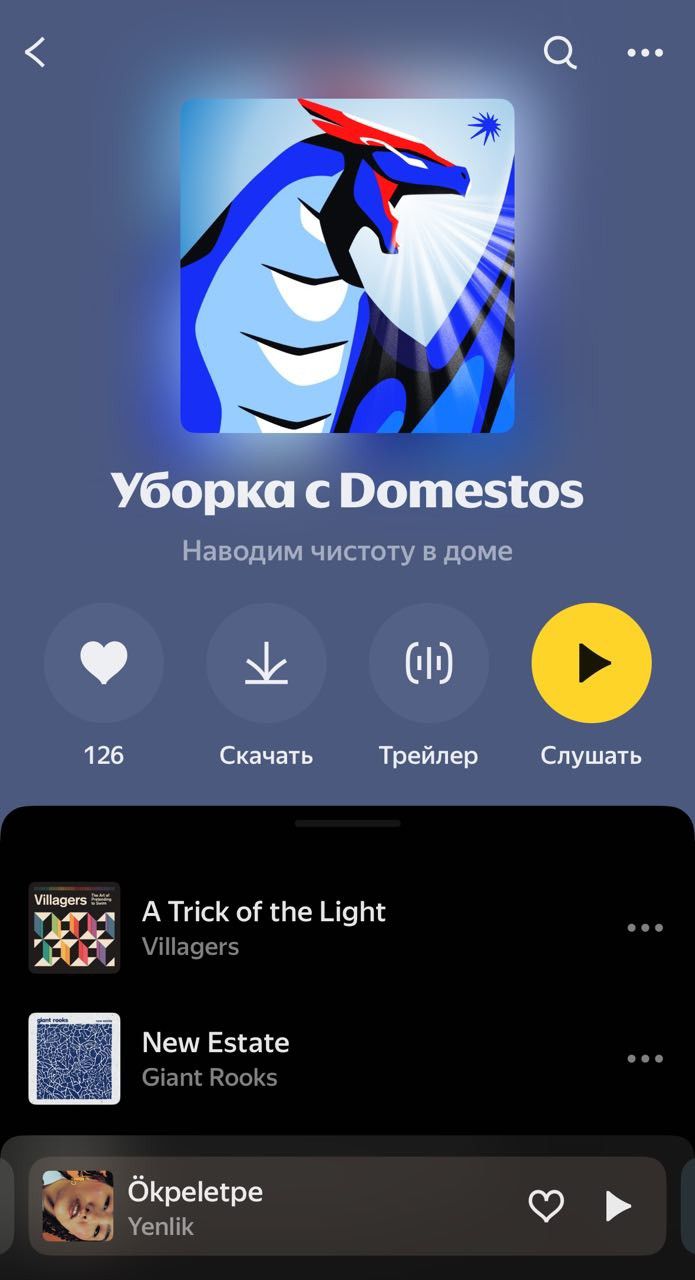Select the New Estate track by Giant Rooks
This screenshot has height=1280, width=695.
pos(216,1058)
